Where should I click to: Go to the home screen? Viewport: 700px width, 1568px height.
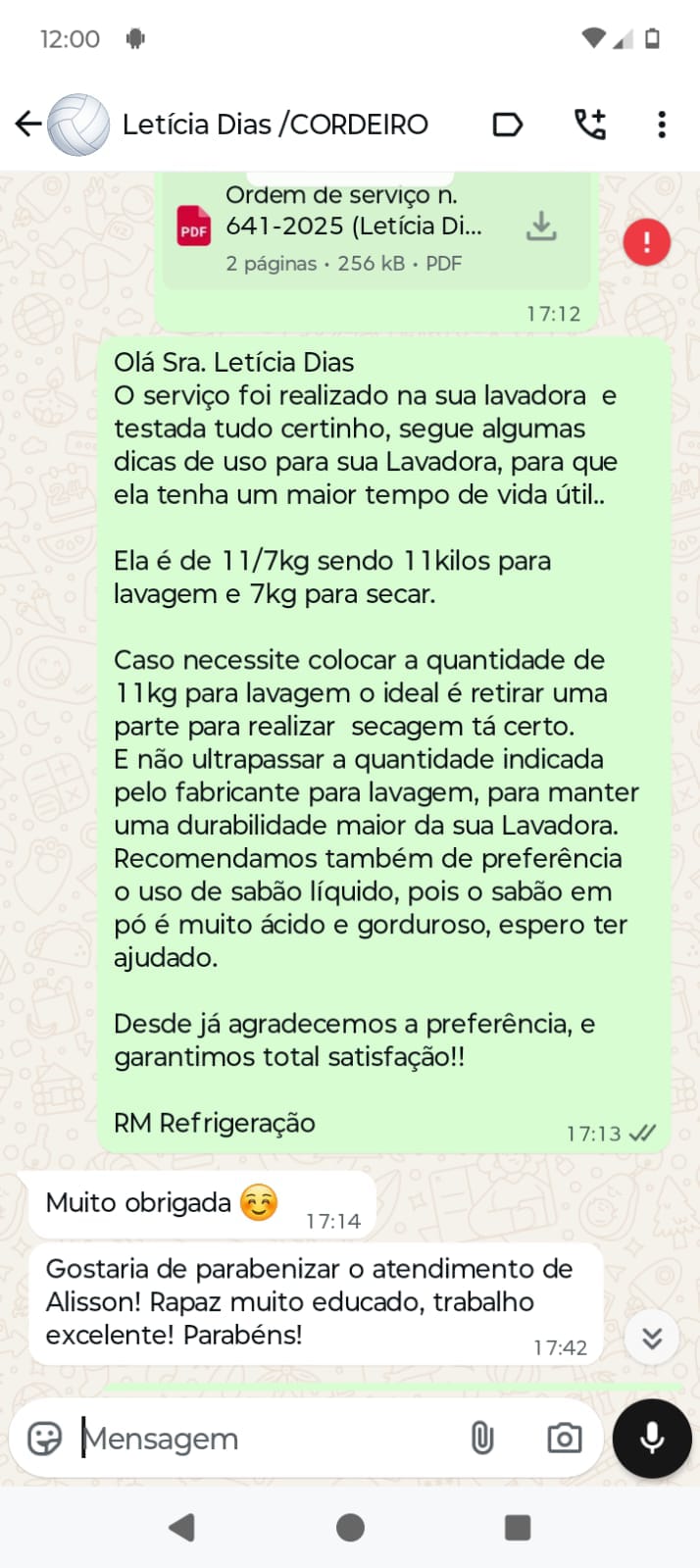click(350, 1527)
